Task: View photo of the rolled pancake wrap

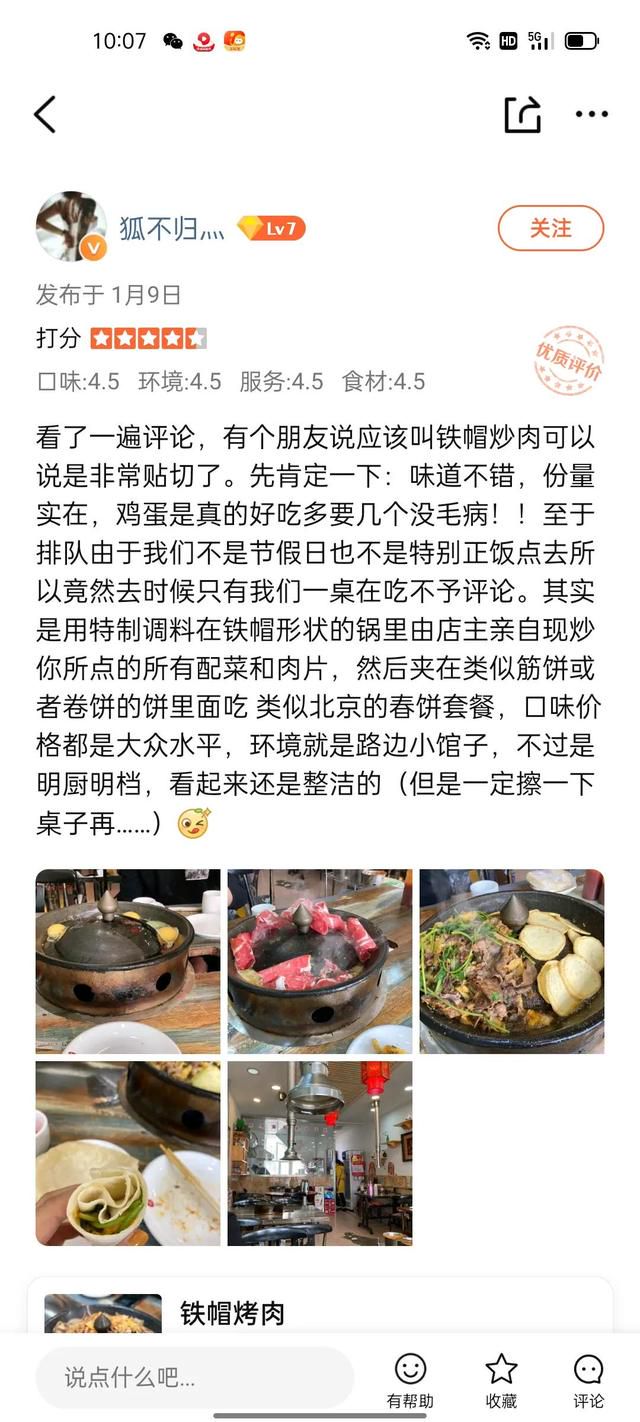Action: 128,1153
